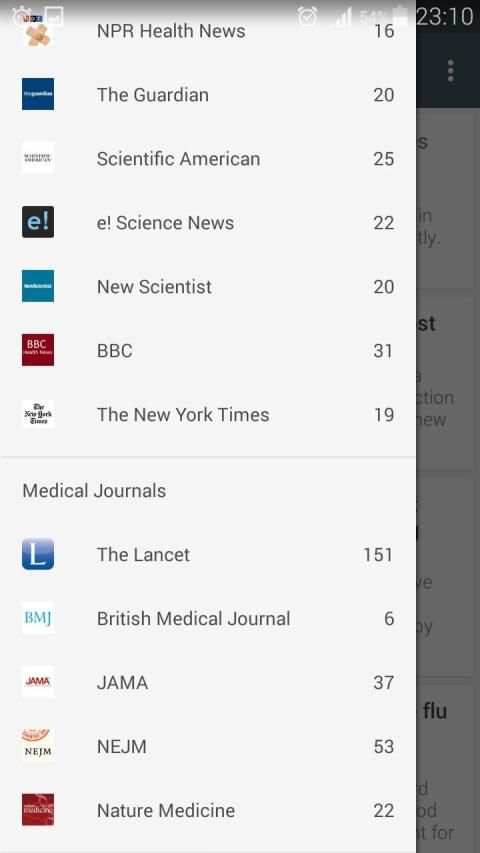Select the BBC feed
This screenshot has width=480, height=853.
208,350
